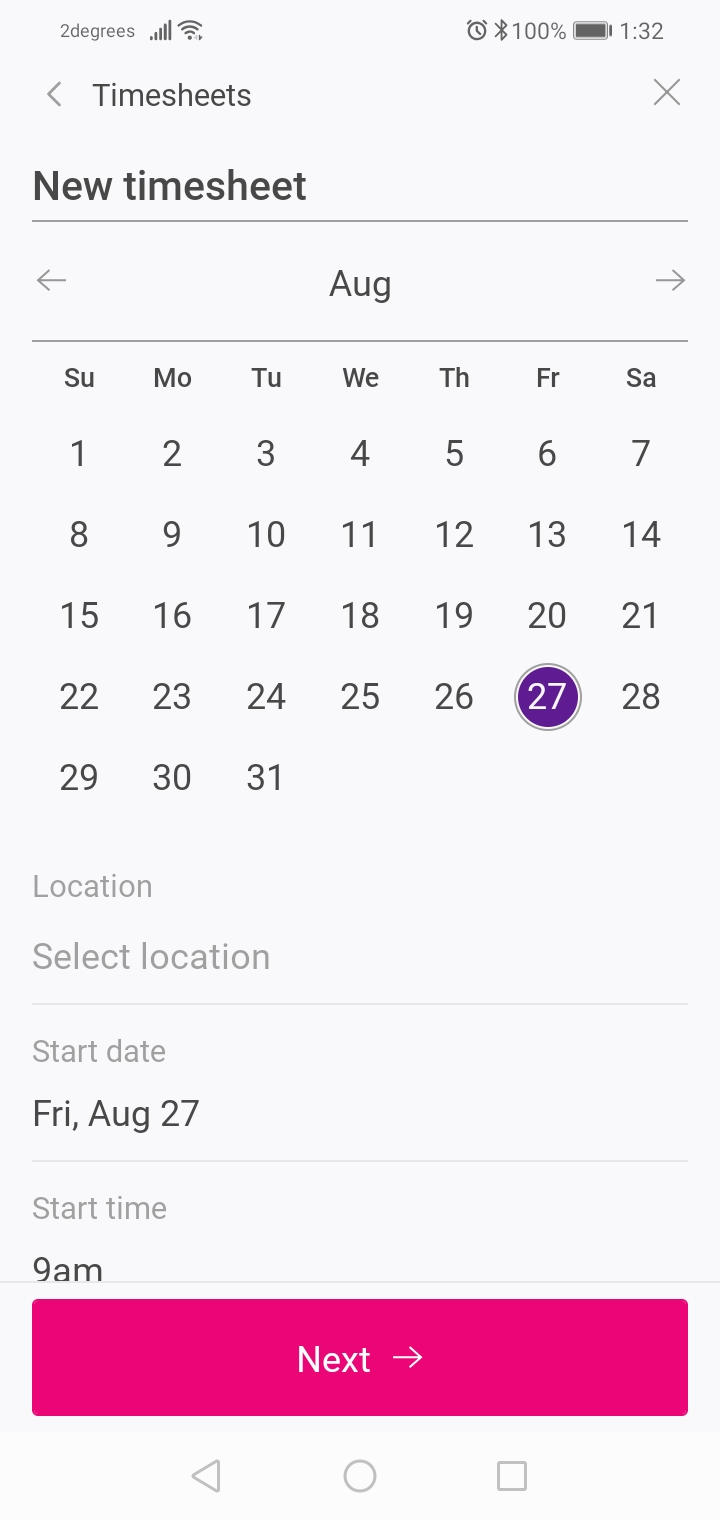
Task: Pick August 22 as the date
Action: click(x=78, y=697)
